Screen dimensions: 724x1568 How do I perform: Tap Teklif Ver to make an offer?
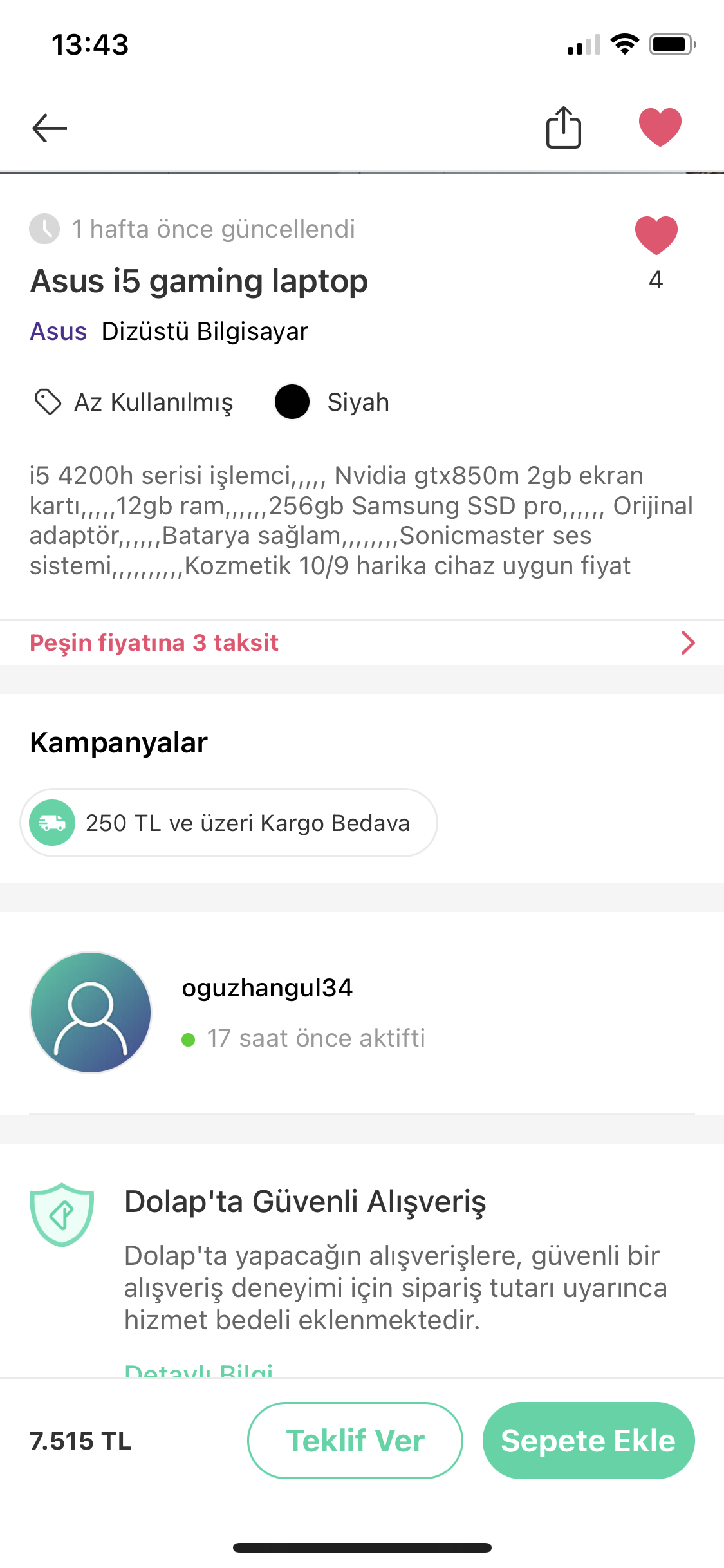pyautogui.click(x=355, y=1440)
